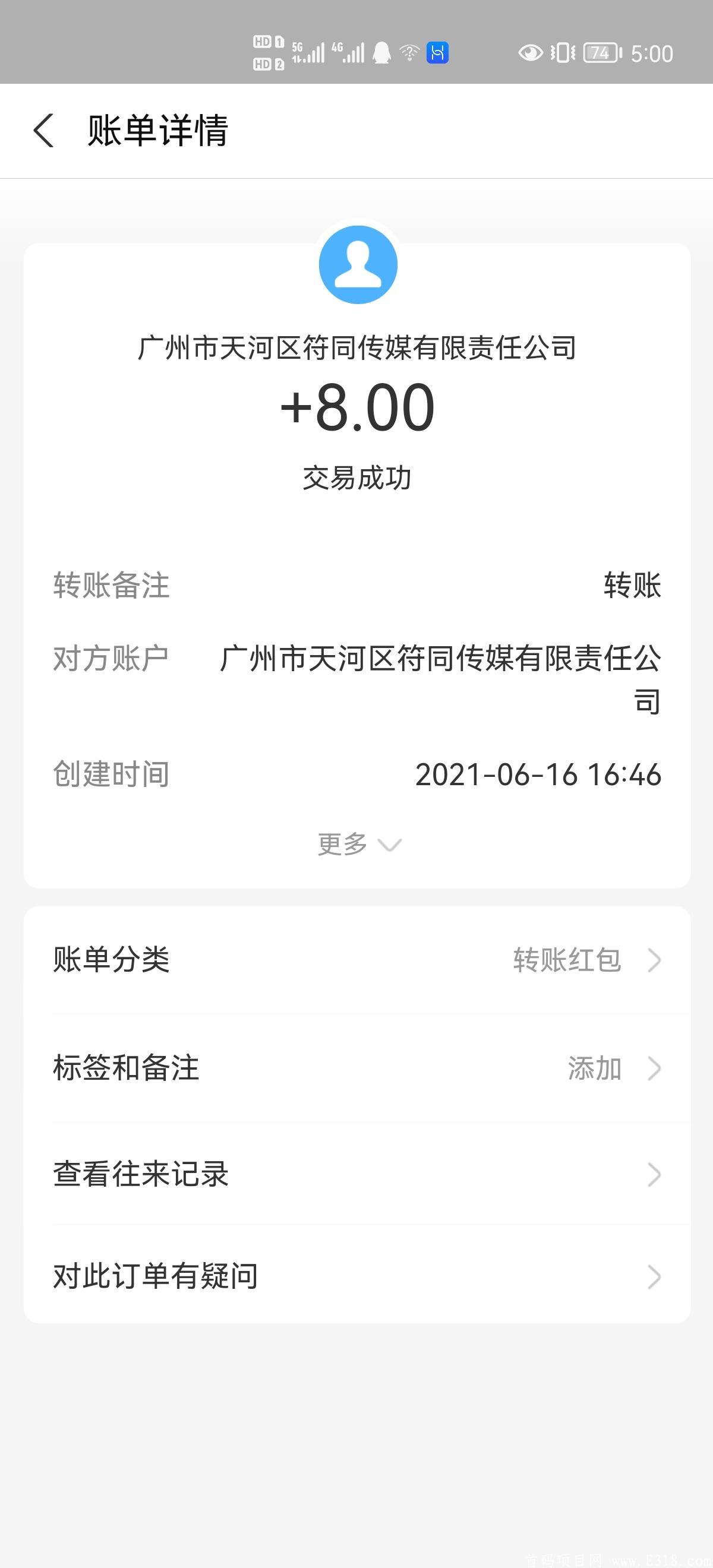This screenshot has width=713, height=1568.
Task: Tap the QQ penguin icon in status bar
Action: pyautogui.click(x=381, y=52)
